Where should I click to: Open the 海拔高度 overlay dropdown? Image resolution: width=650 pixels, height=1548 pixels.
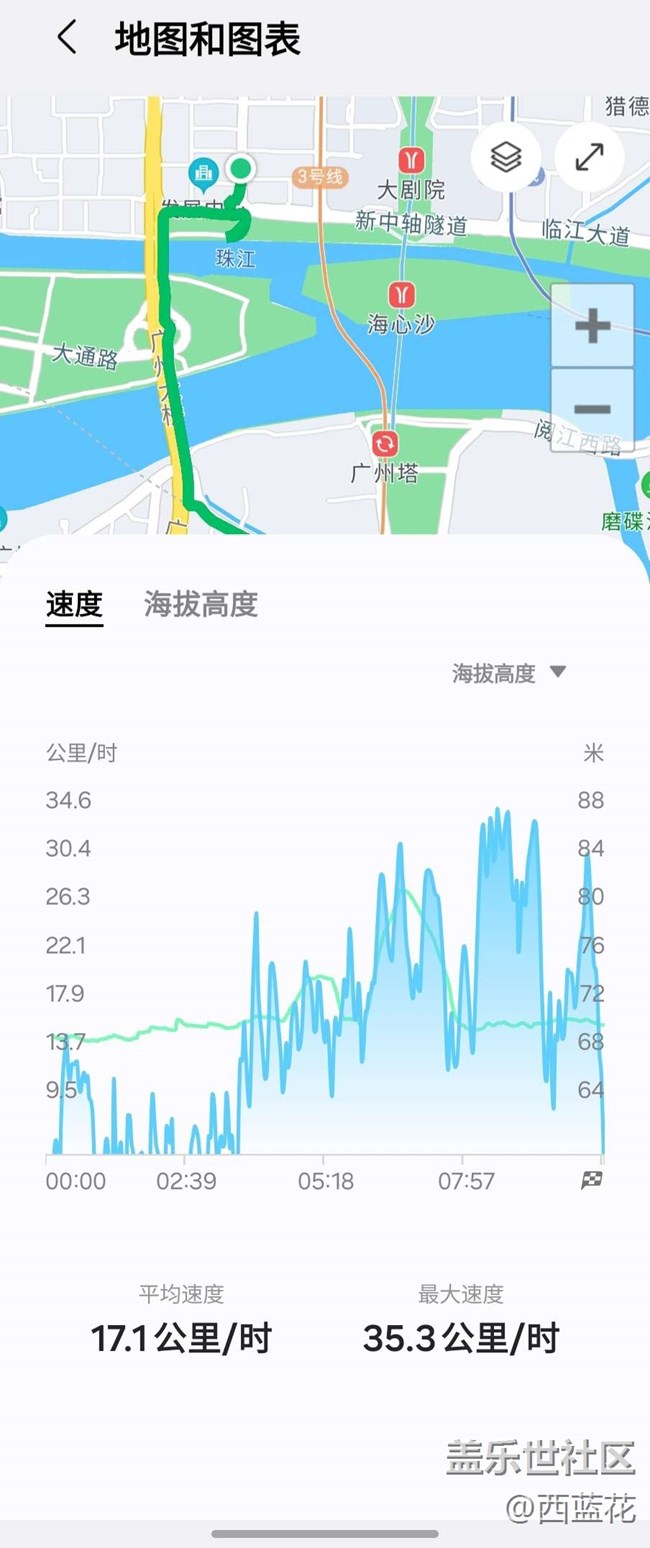509,673
